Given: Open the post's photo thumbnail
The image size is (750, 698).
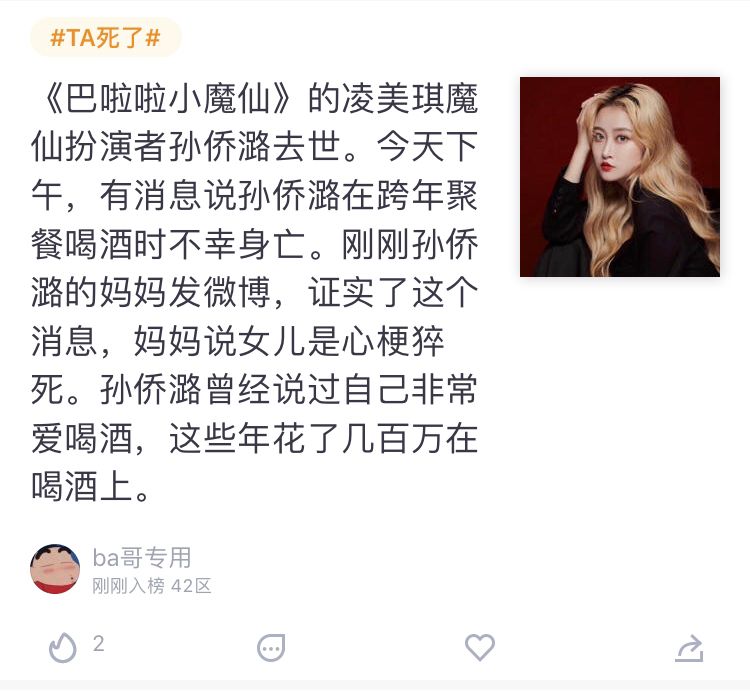Looking at the screenshot, I should (x=619, y=177).
